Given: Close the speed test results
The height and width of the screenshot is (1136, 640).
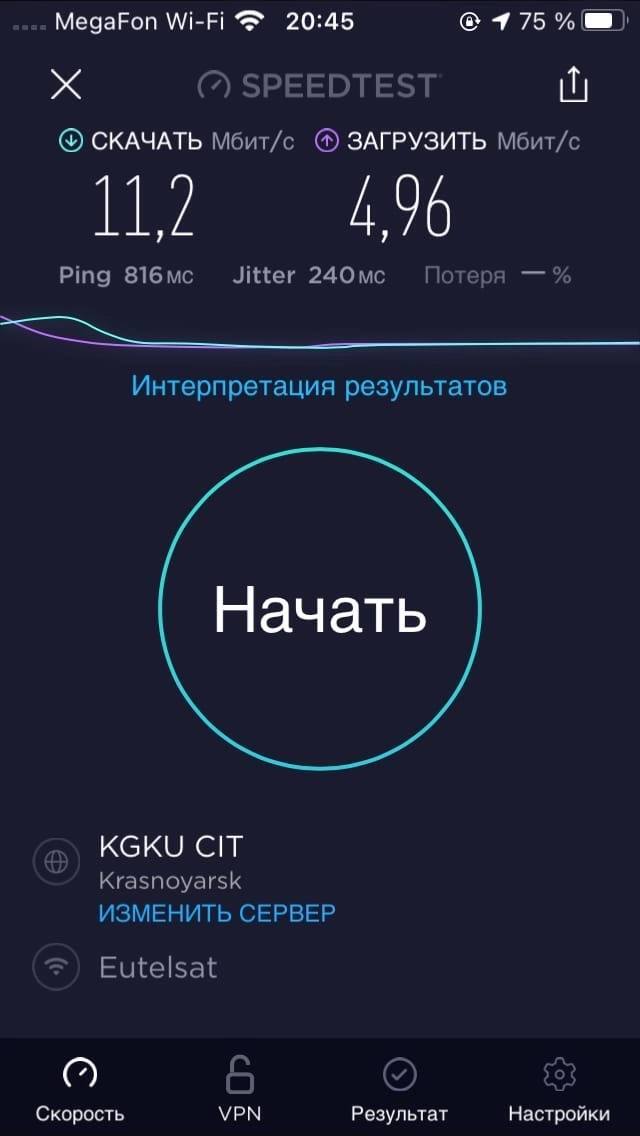Looking at the screenshot, I should click(x=66, y=85).
